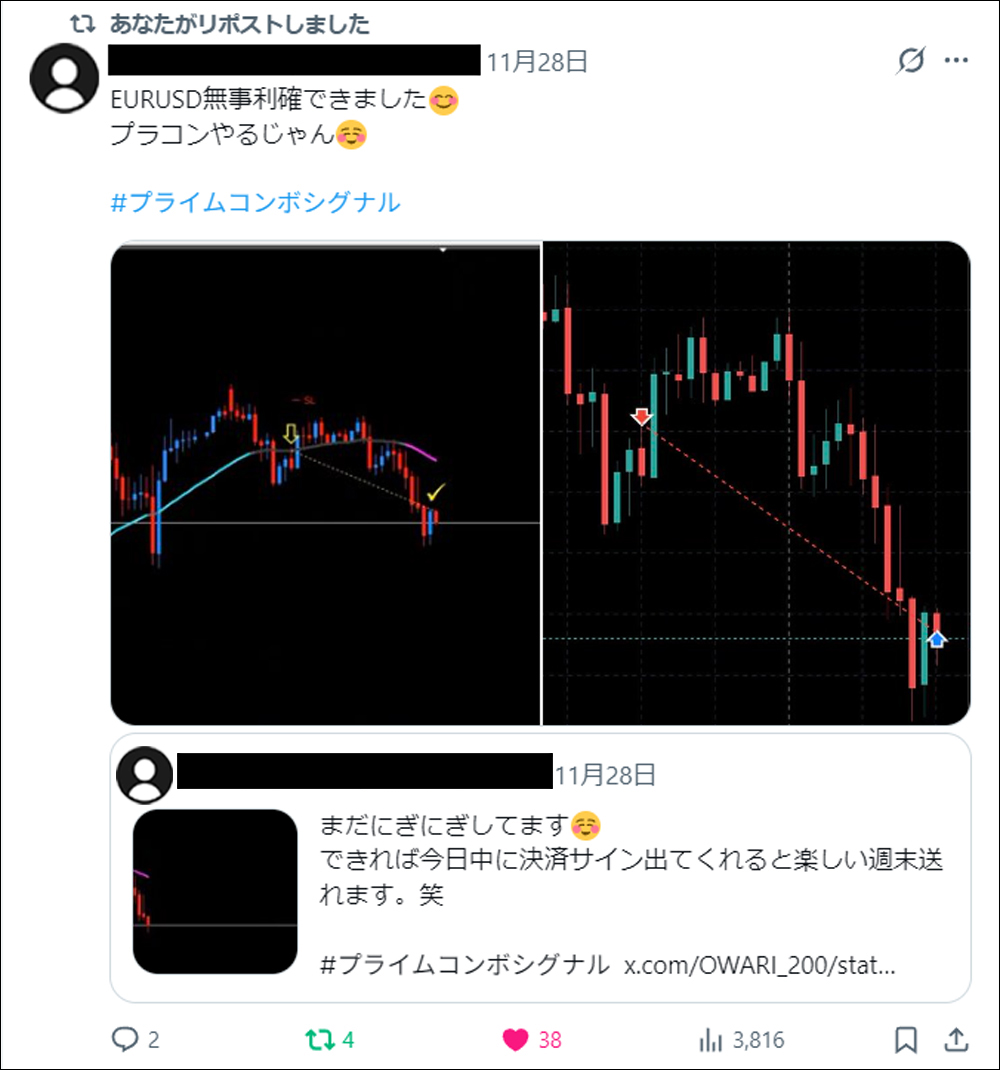Share this post
This screenshot has width=1000, height=1070.
[955, 1040]
